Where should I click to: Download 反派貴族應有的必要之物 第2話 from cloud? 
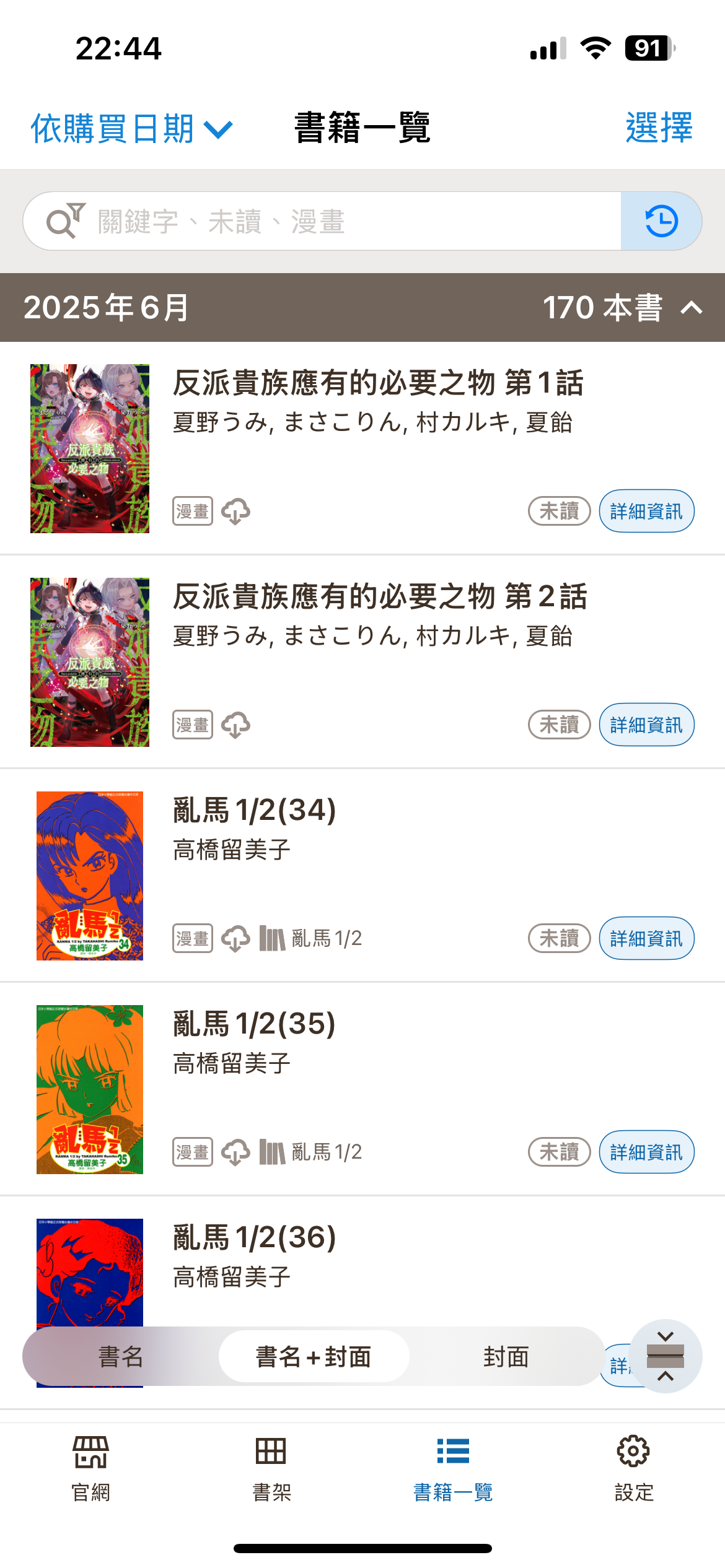coord(236,725)
